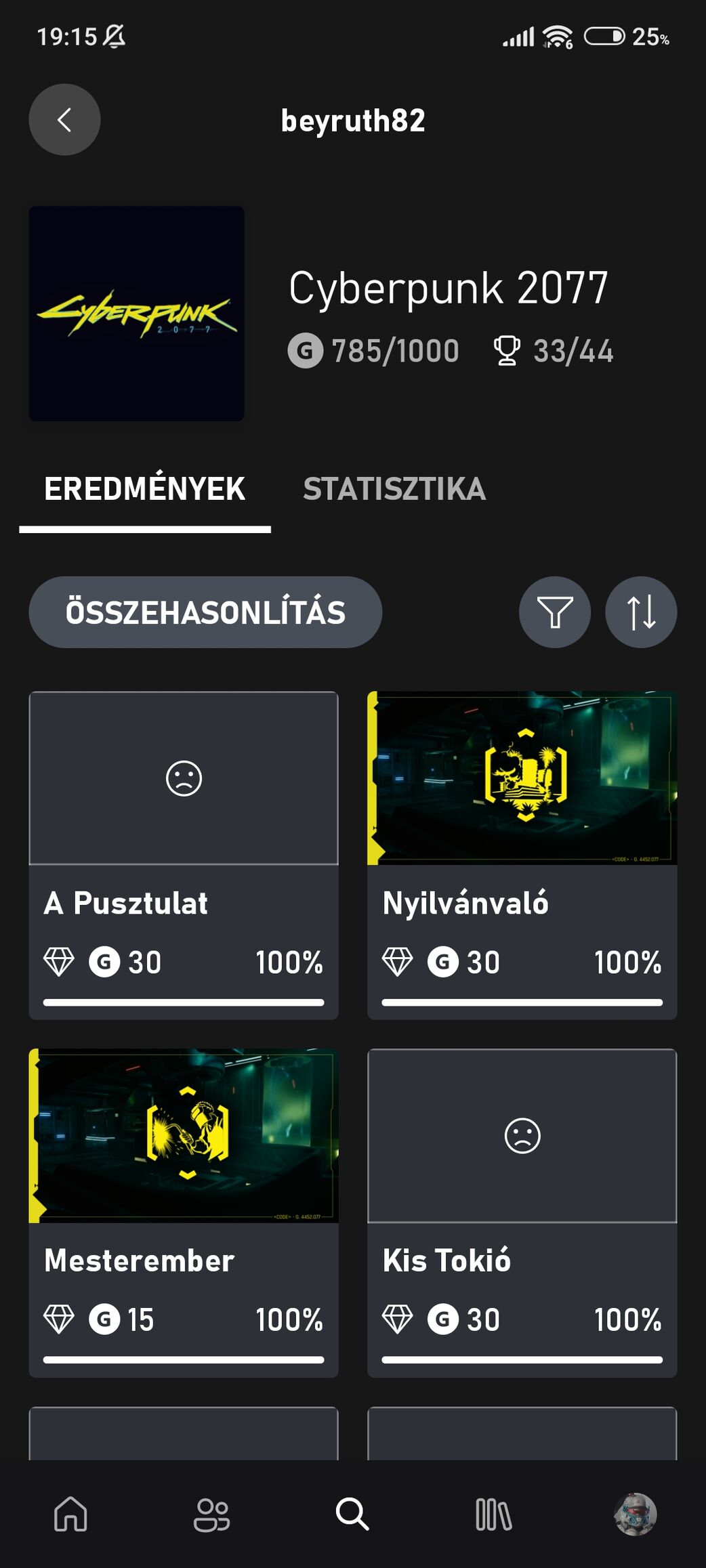Image resolution: width=706 pixels, height=1568 pixels.
Task: Open the friends and social tab
Action: click(211, 1514)
